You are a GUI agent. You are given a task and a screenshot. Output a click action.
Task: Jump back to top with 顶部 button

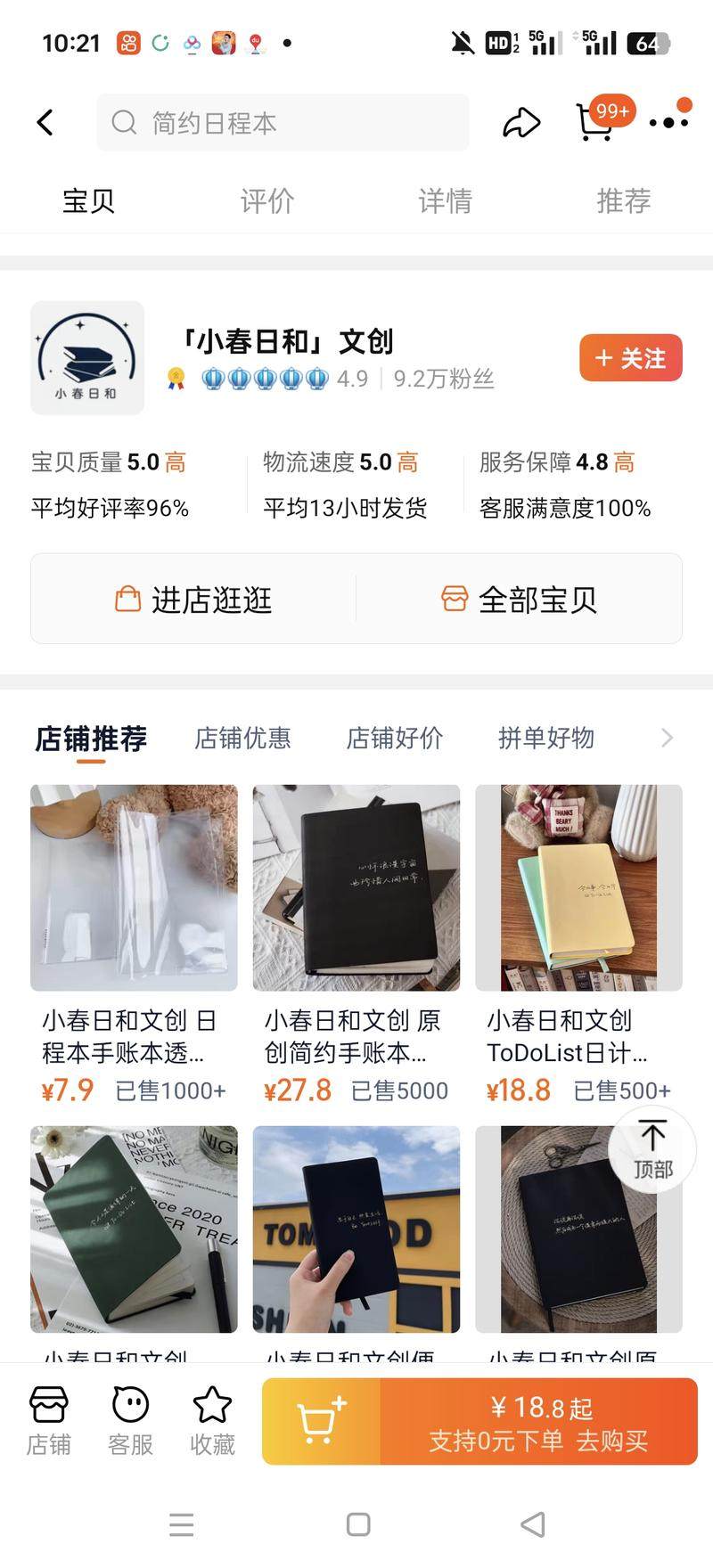tap(652, 1149)
